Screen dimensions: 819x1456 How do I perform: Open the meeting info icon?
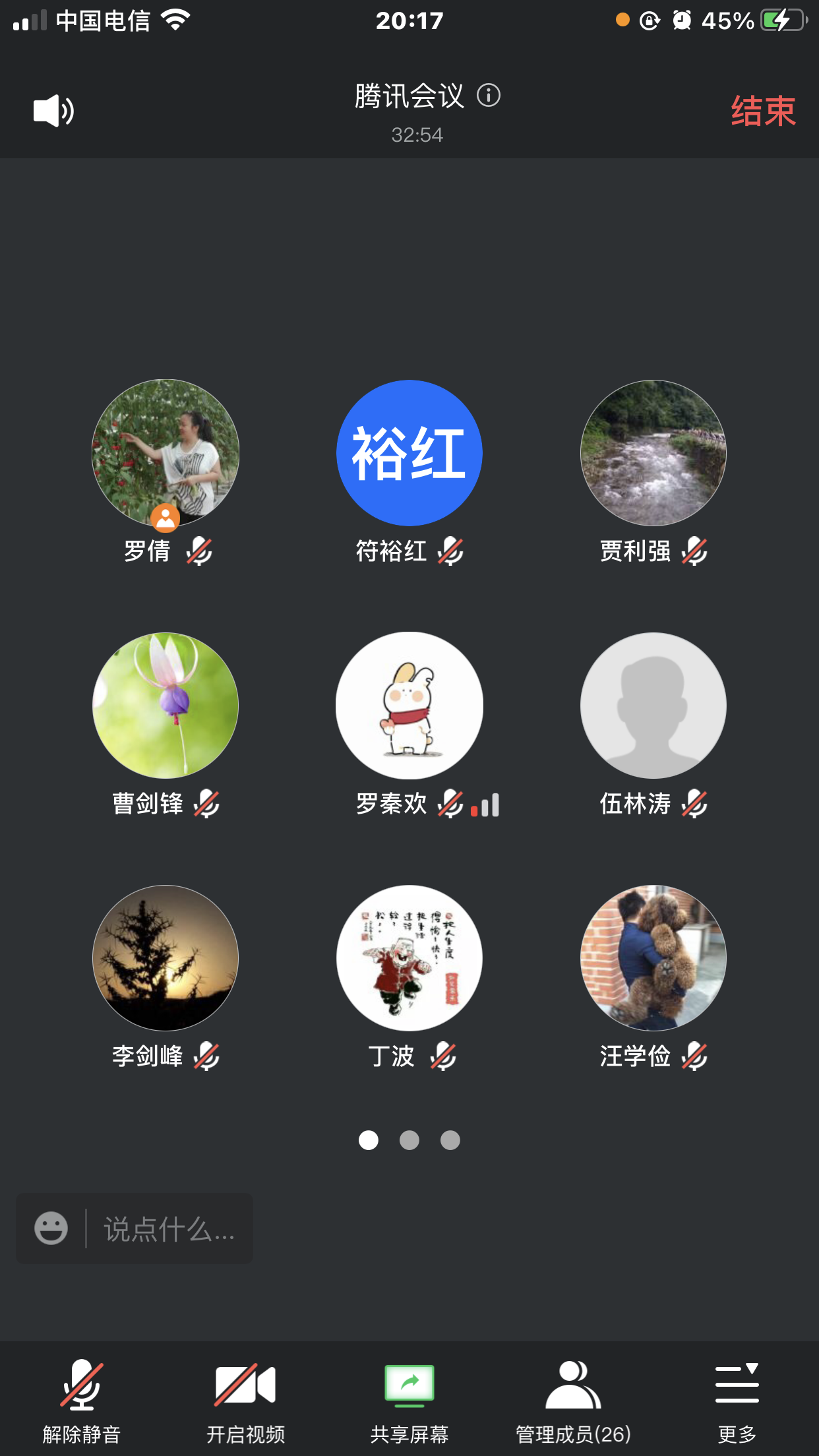pyautogui.click(x=489, y=96)
